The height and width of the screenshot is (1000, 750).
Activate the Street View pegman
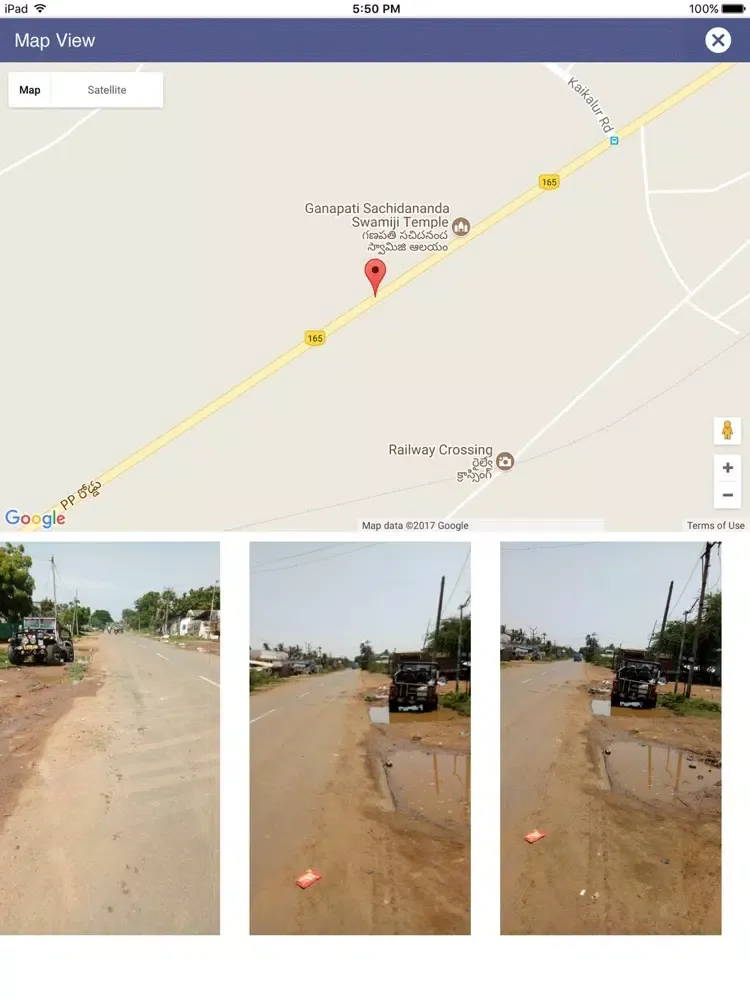pos(727,430)
